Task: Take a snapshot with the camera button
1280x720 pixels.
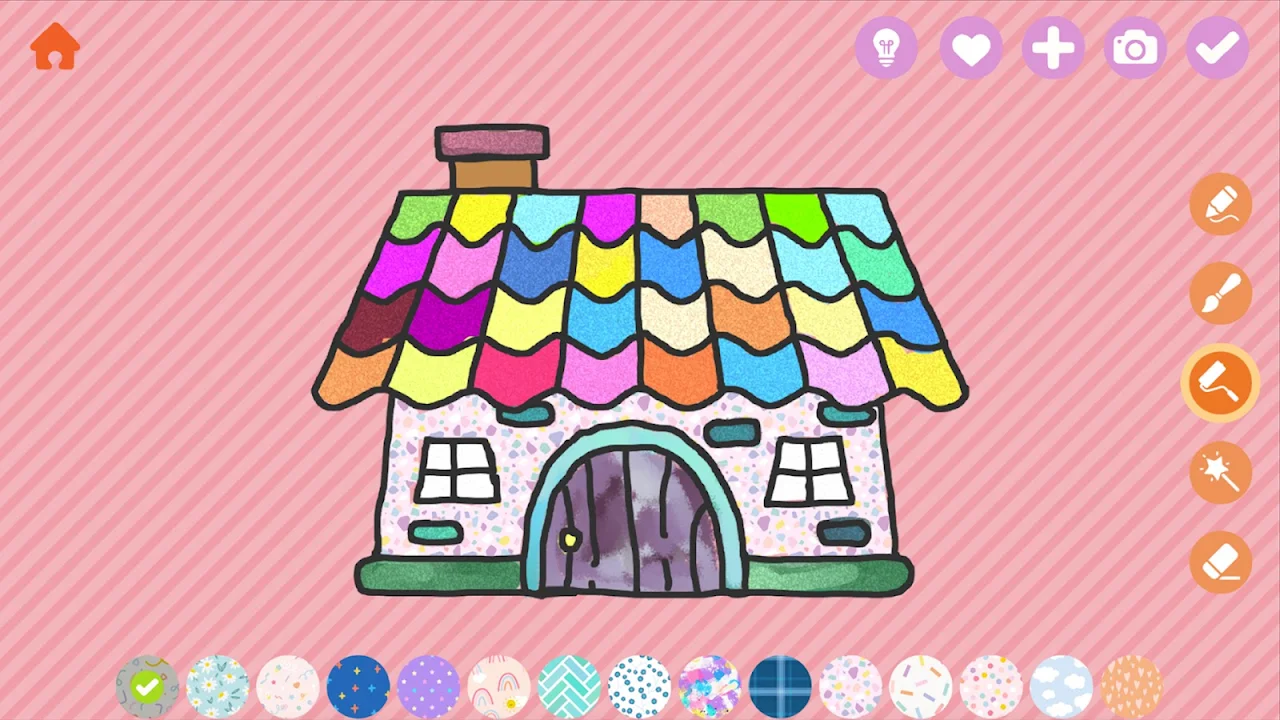Action: point(1135,48)
